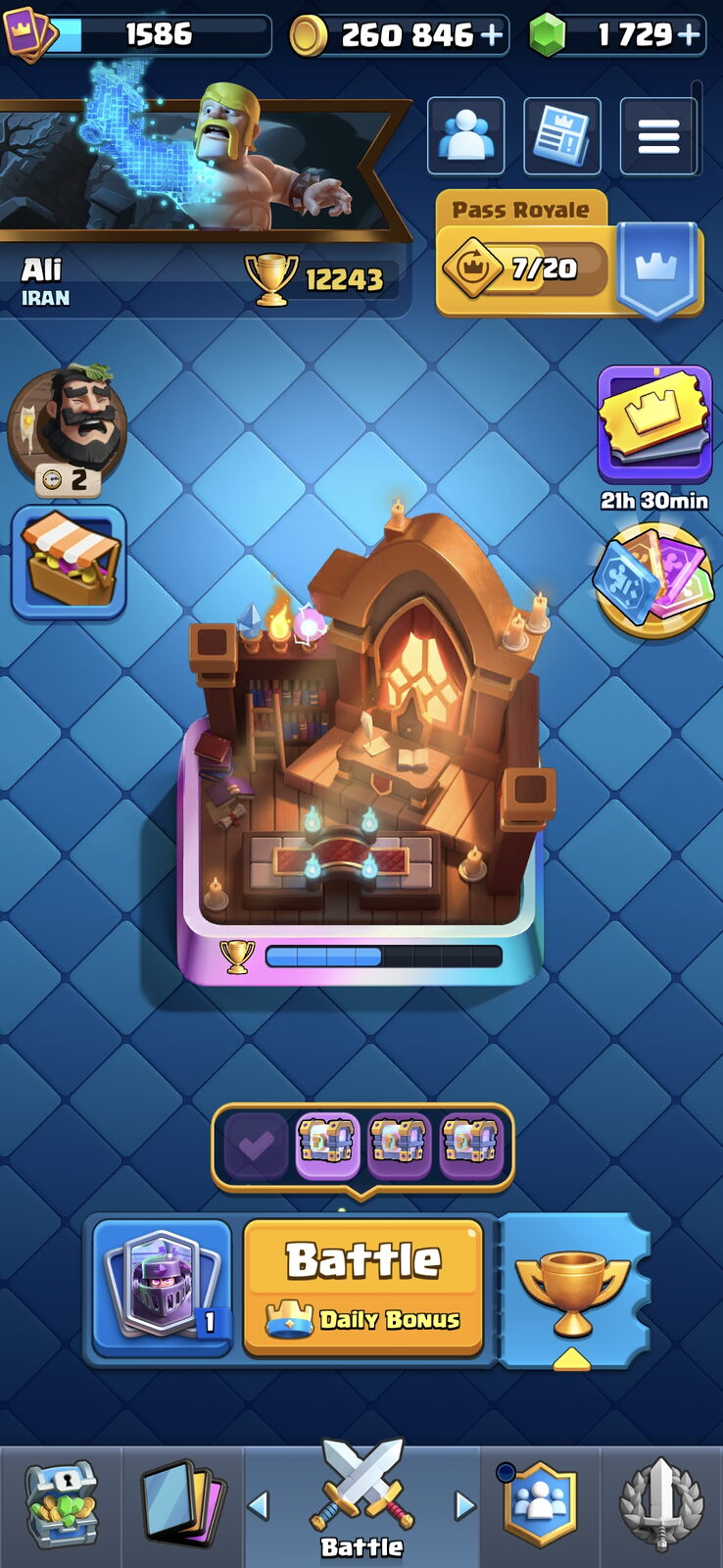This screenshot has height=1568, width=723.
Task: Open the friends icon
Action: 466,135
